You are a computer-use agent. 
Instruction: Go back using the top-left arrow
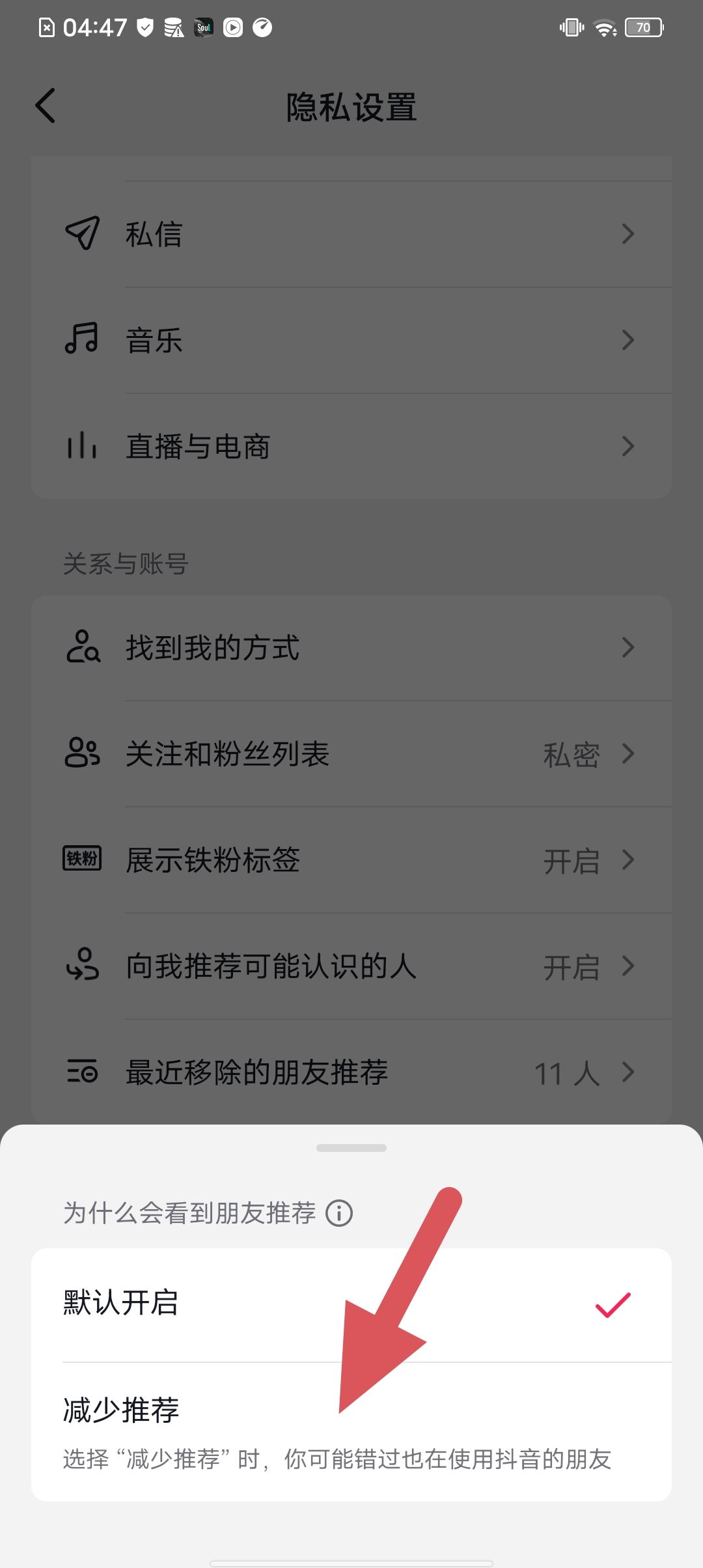pos(44,105)
